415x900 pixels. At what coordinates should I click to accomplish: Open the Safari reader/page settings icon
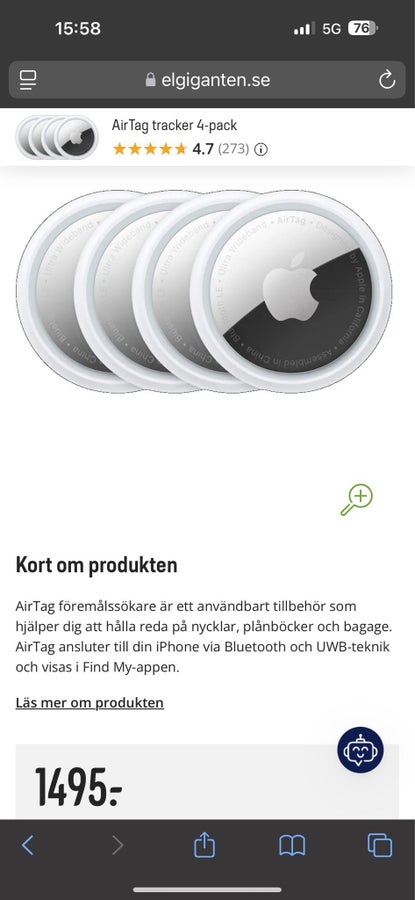point(28,80)
